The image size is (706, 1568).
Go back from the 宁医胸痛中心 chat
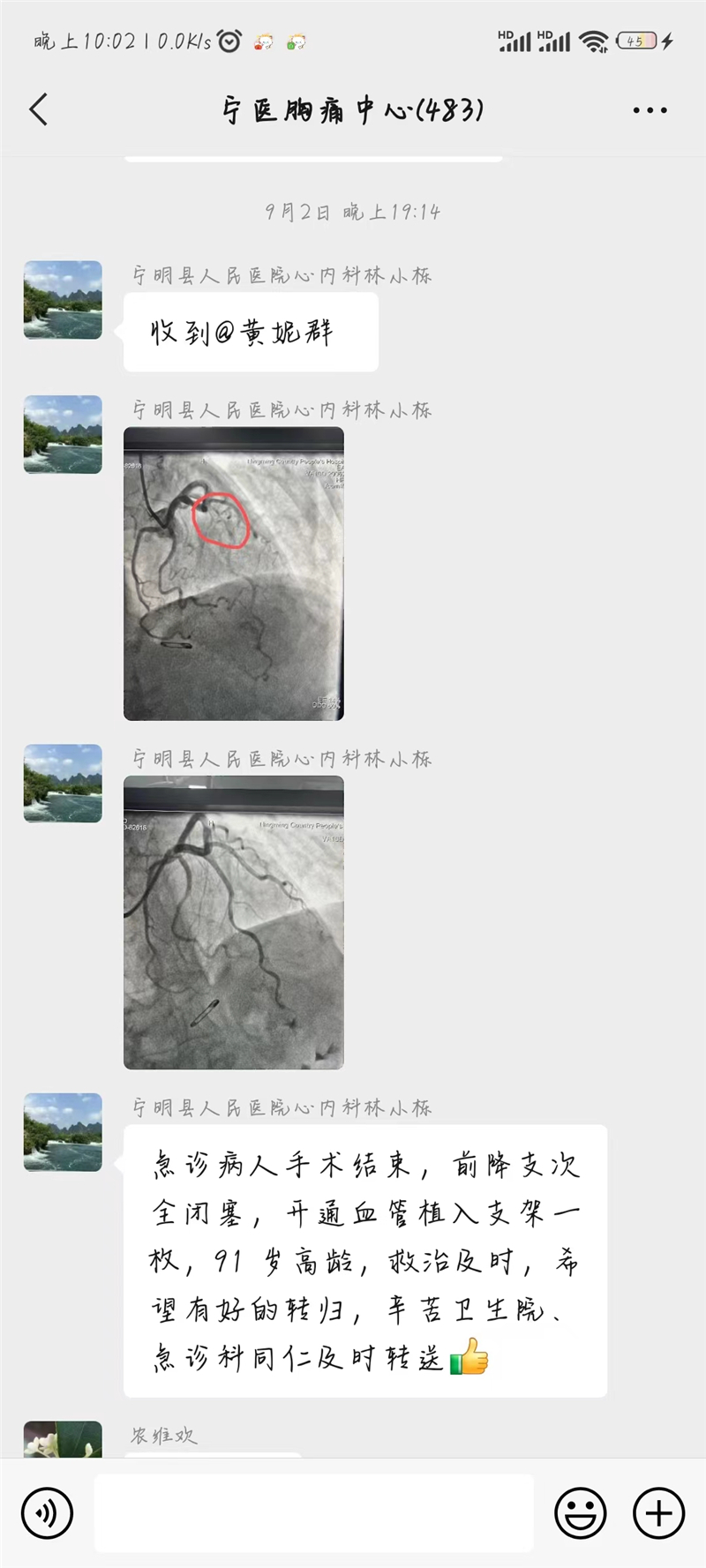tap(39, 110)
